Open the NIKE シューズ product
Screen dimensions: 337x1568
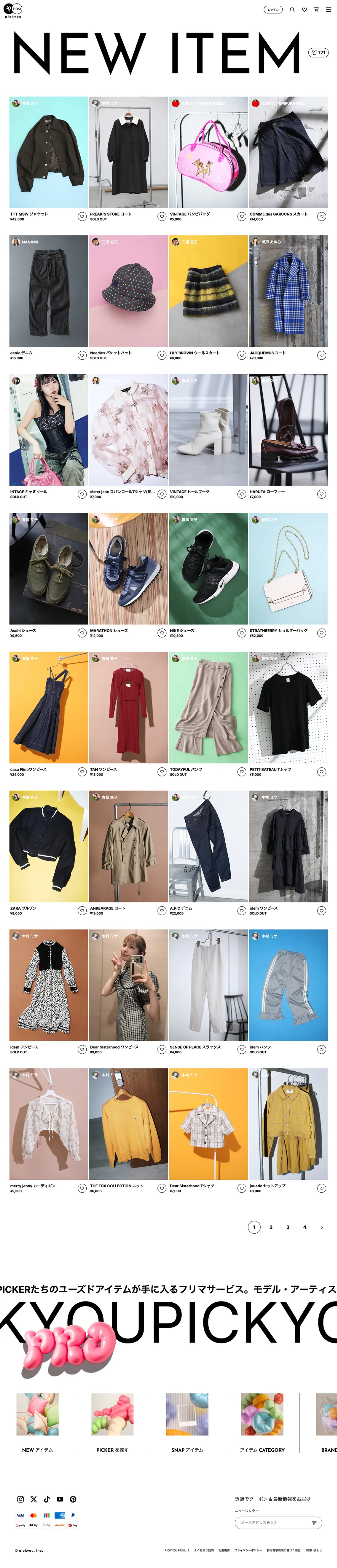click(208, 569)
